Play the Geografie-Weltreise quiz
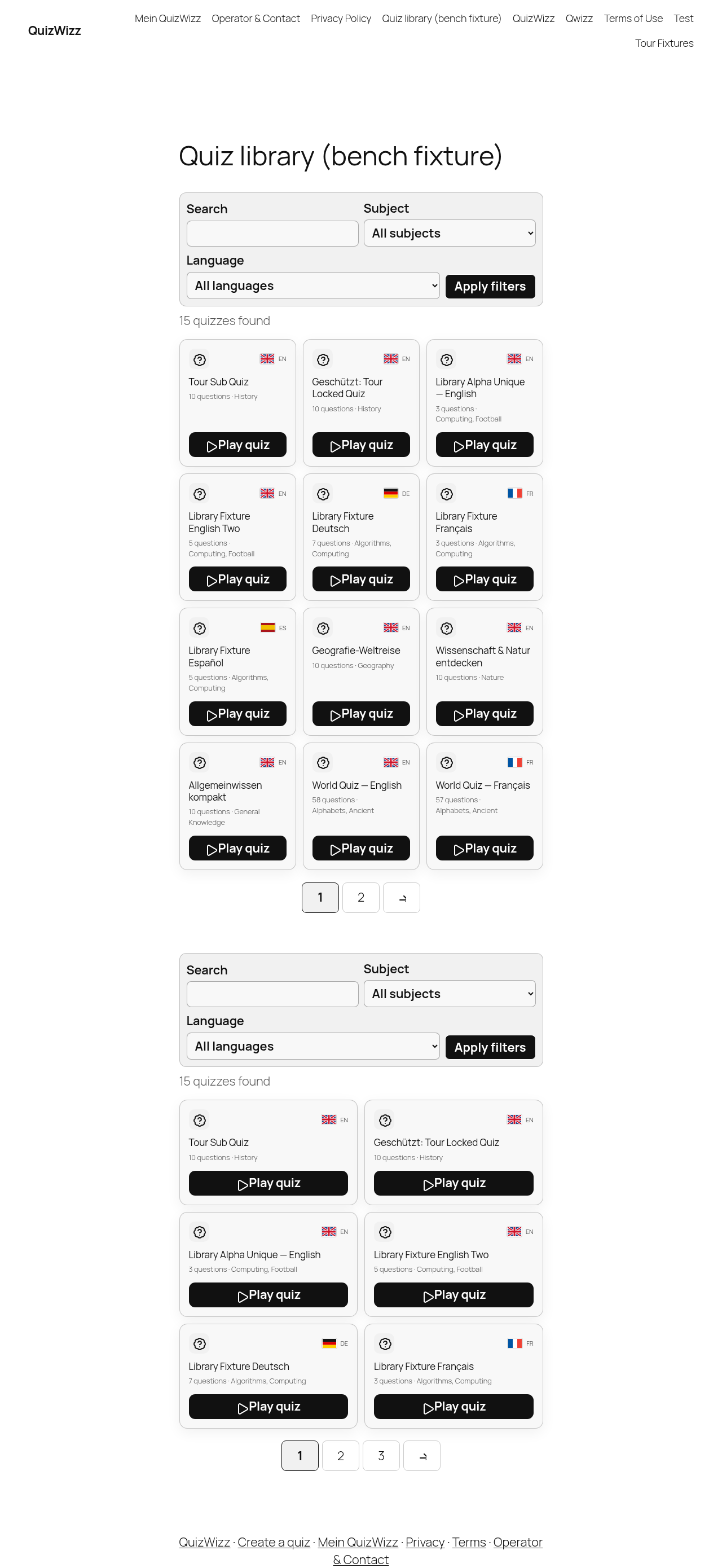 [x=360, y=713]
